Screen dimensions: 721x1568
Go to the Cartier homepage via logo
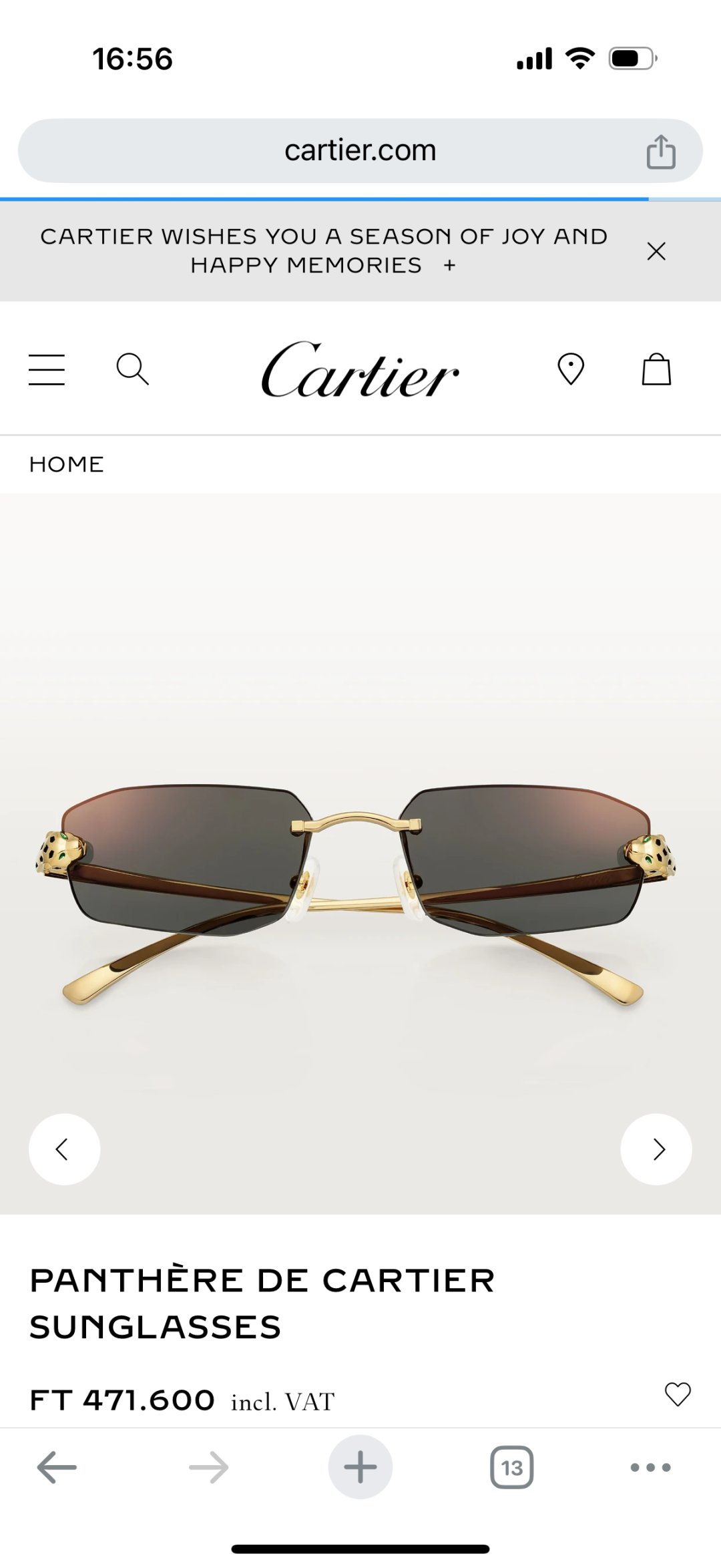tap(360, 371)
